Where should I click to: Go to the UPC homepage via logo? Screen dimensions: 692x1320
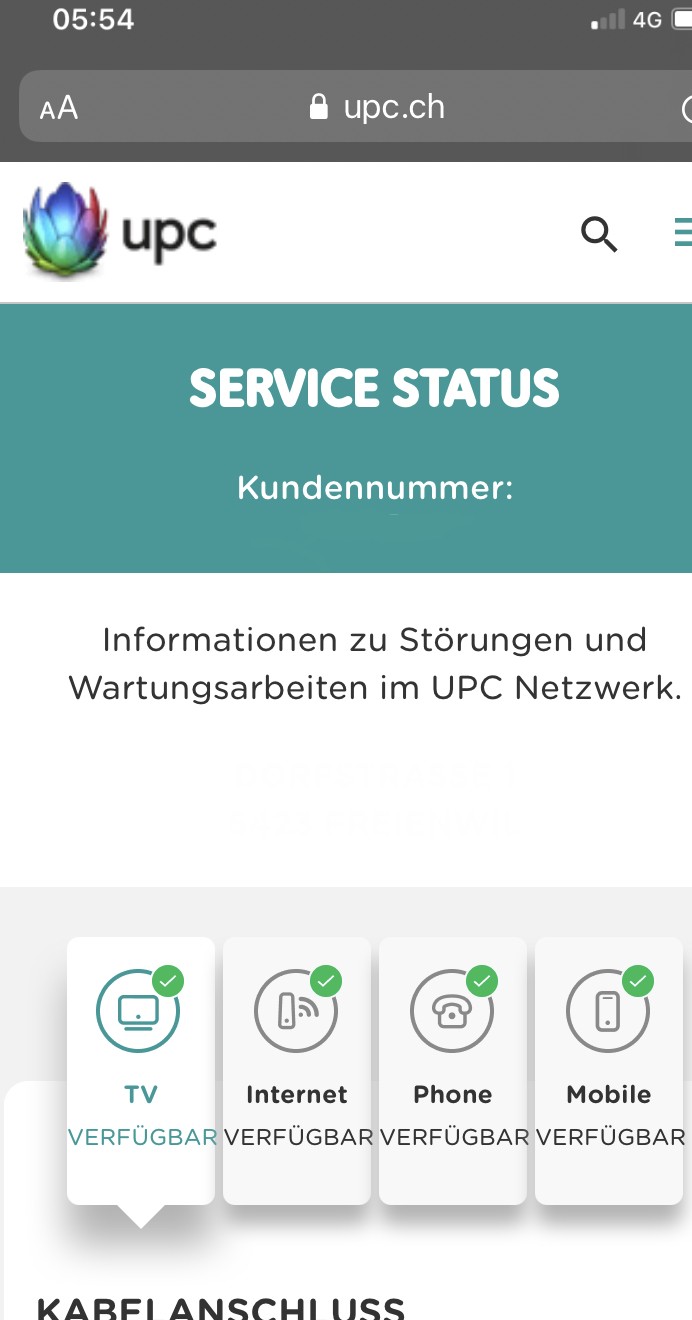[120, 232]
